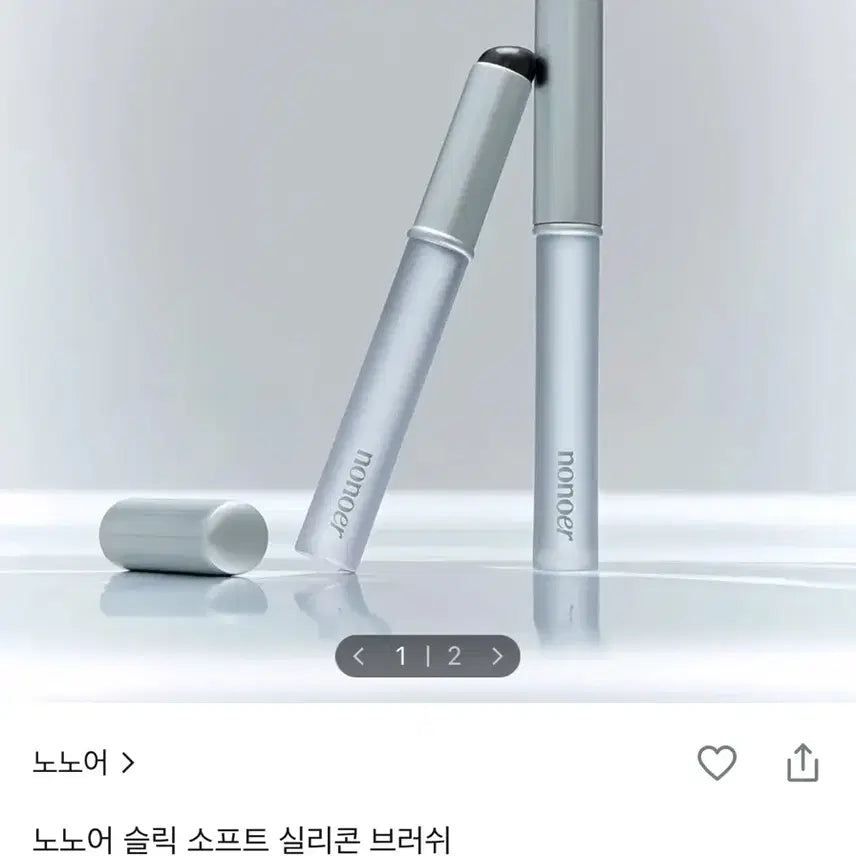The height and width of the screenshot is (856, 856).
Task: Open the 노노어 brand page
Action: (84, 763)
